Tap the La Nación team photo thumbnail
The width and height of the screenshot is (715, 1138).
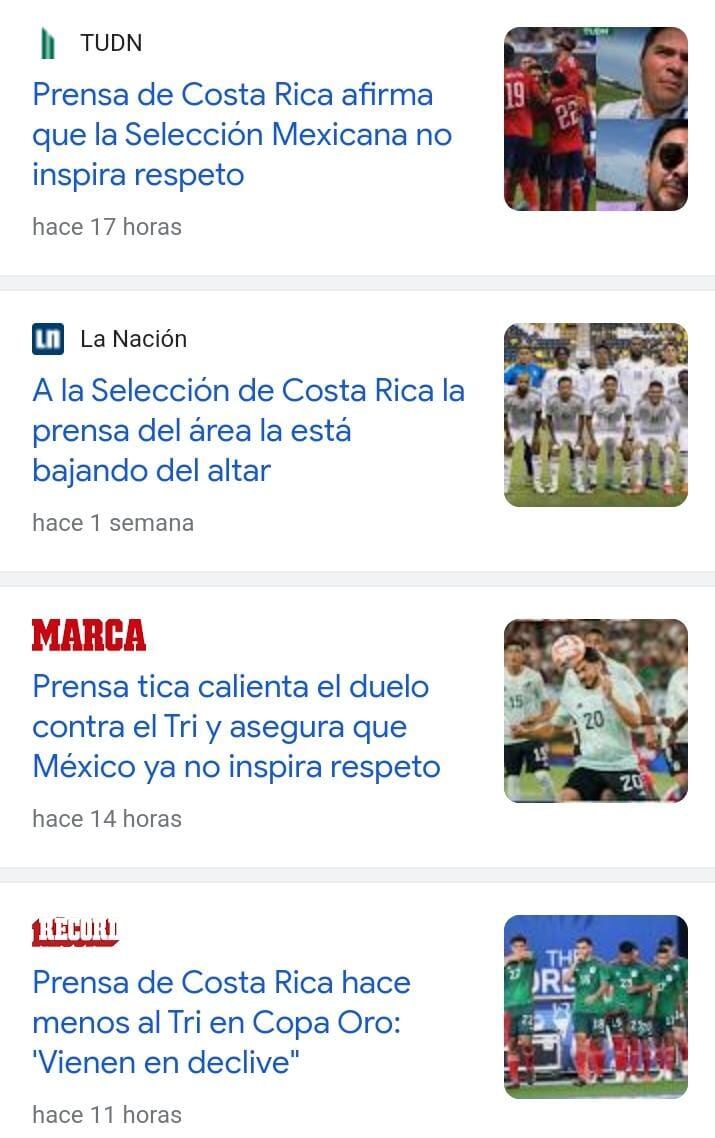[595, 415]
